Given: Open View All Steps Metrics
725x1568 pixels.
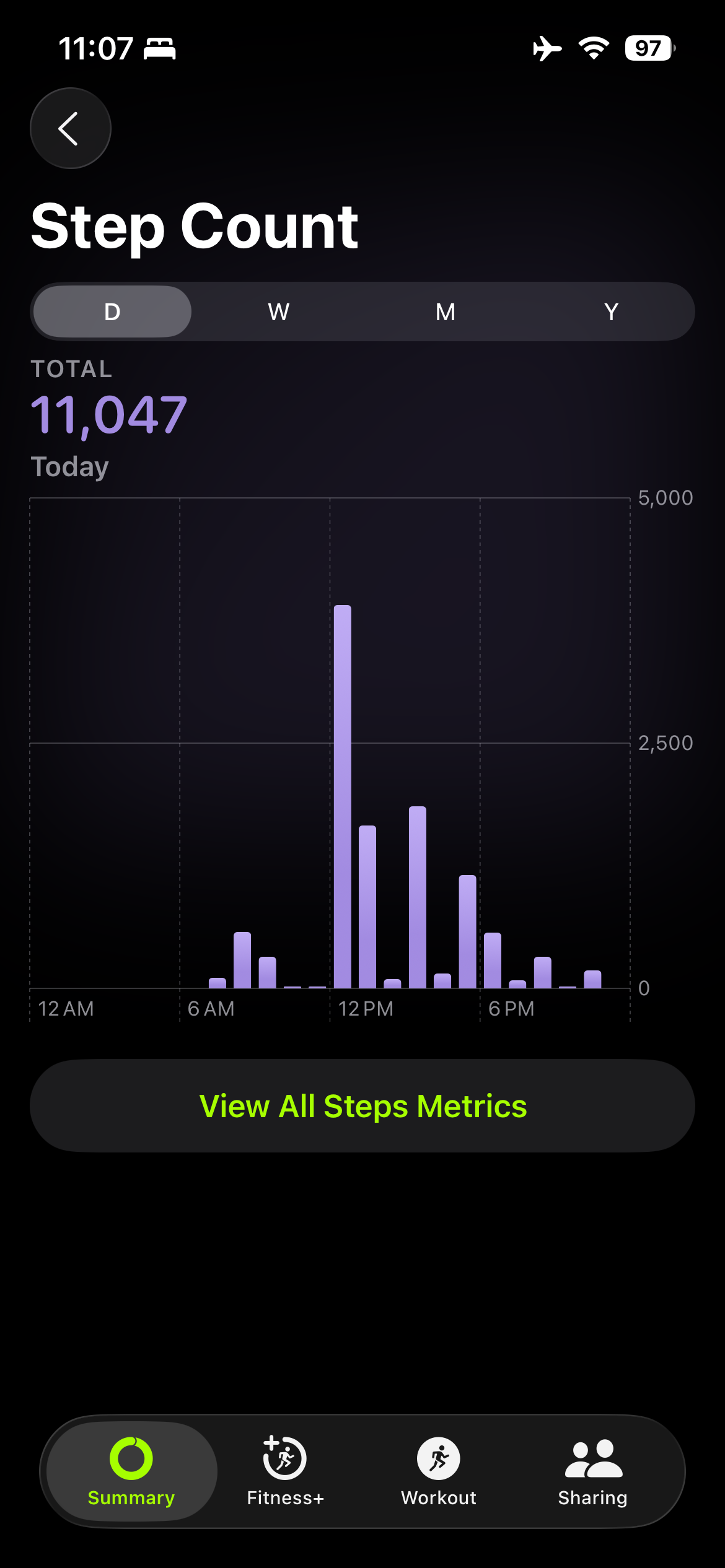Looking at the screenshot, I should [362, 1106].
